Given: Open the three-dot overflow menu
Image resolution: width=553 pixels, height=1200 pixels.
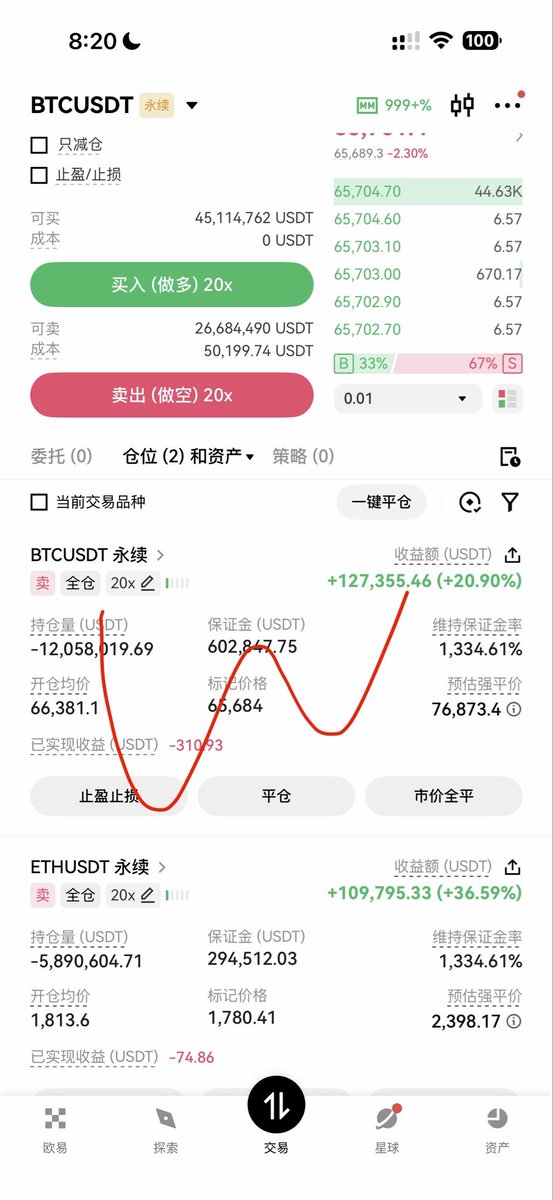Looking at the screenshot, I should click(x=507, y=105).
